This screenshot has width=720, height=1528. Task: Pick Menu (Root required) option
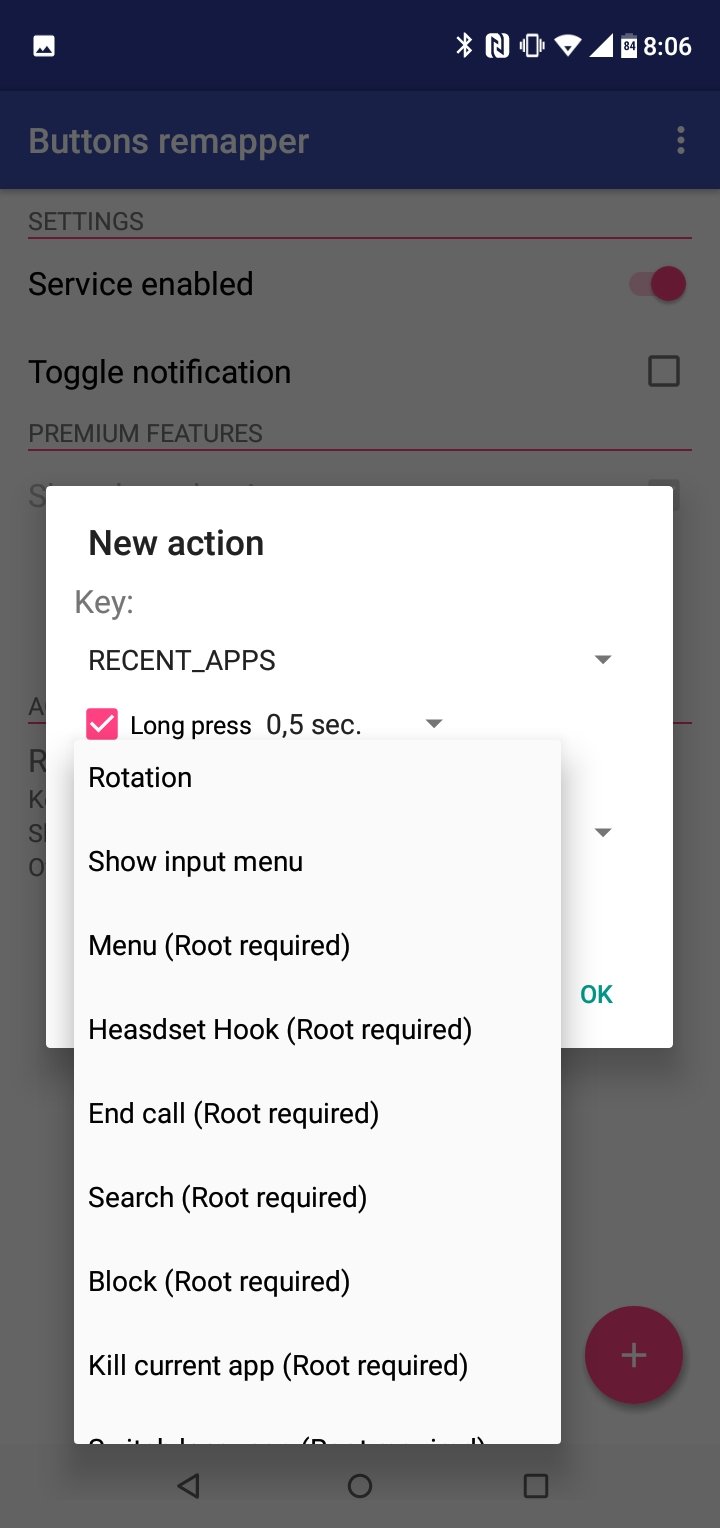point(317,946)
